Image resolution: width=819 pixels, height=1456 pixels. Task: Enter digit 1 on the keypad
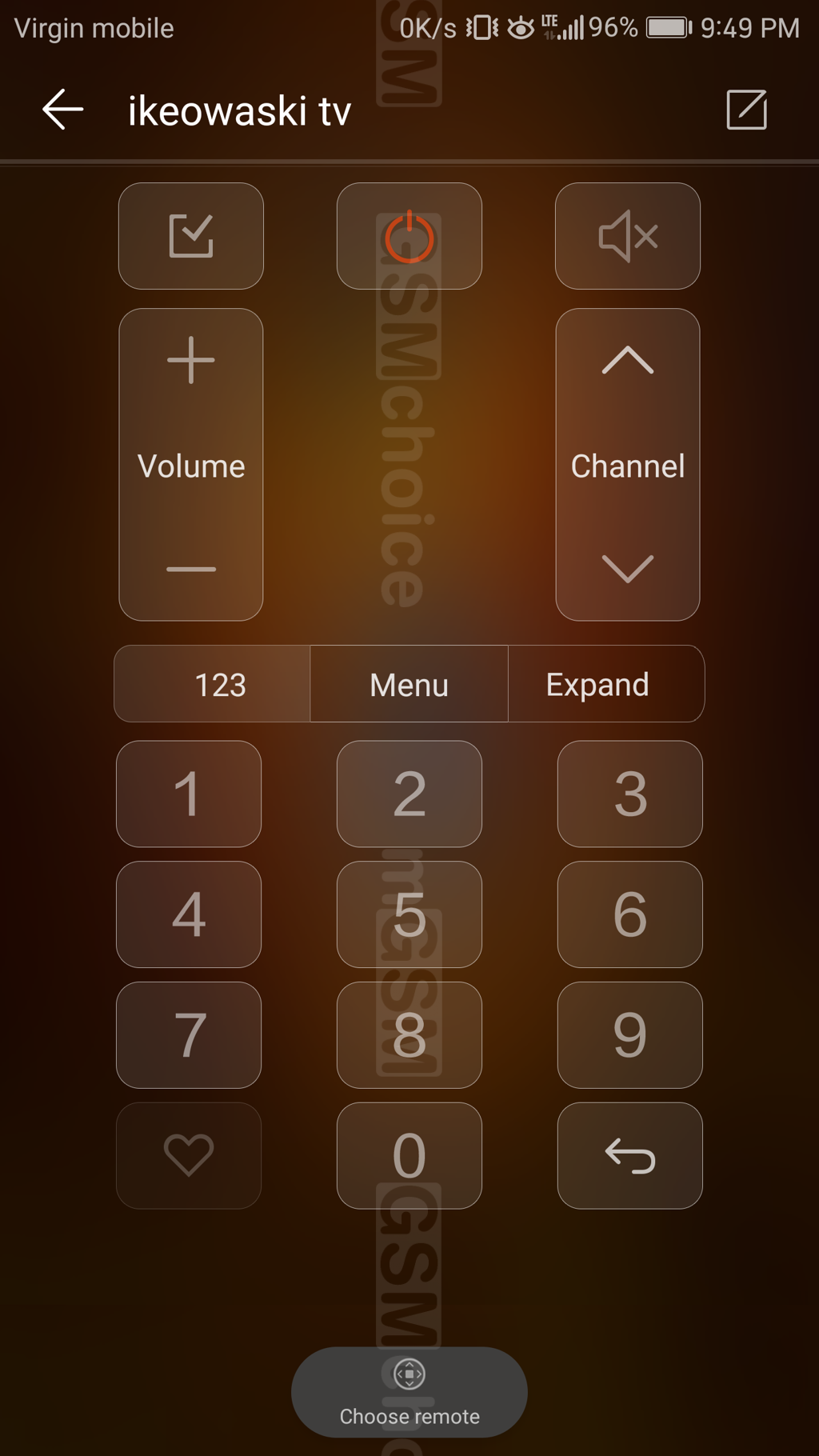click(x=189, y=794)
